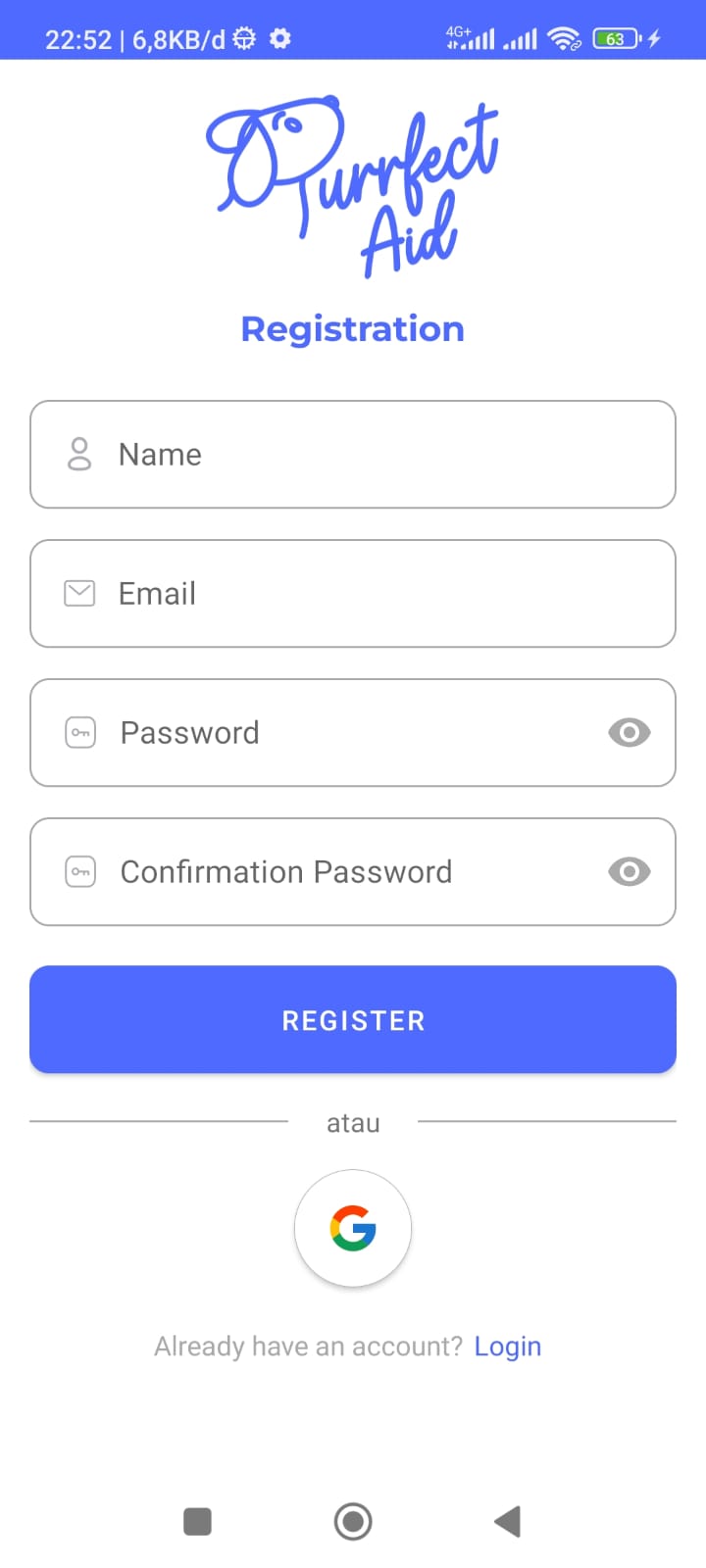This screenshot has width=706, height=1568.
Task: Open the Login link
Action: 508,1346
